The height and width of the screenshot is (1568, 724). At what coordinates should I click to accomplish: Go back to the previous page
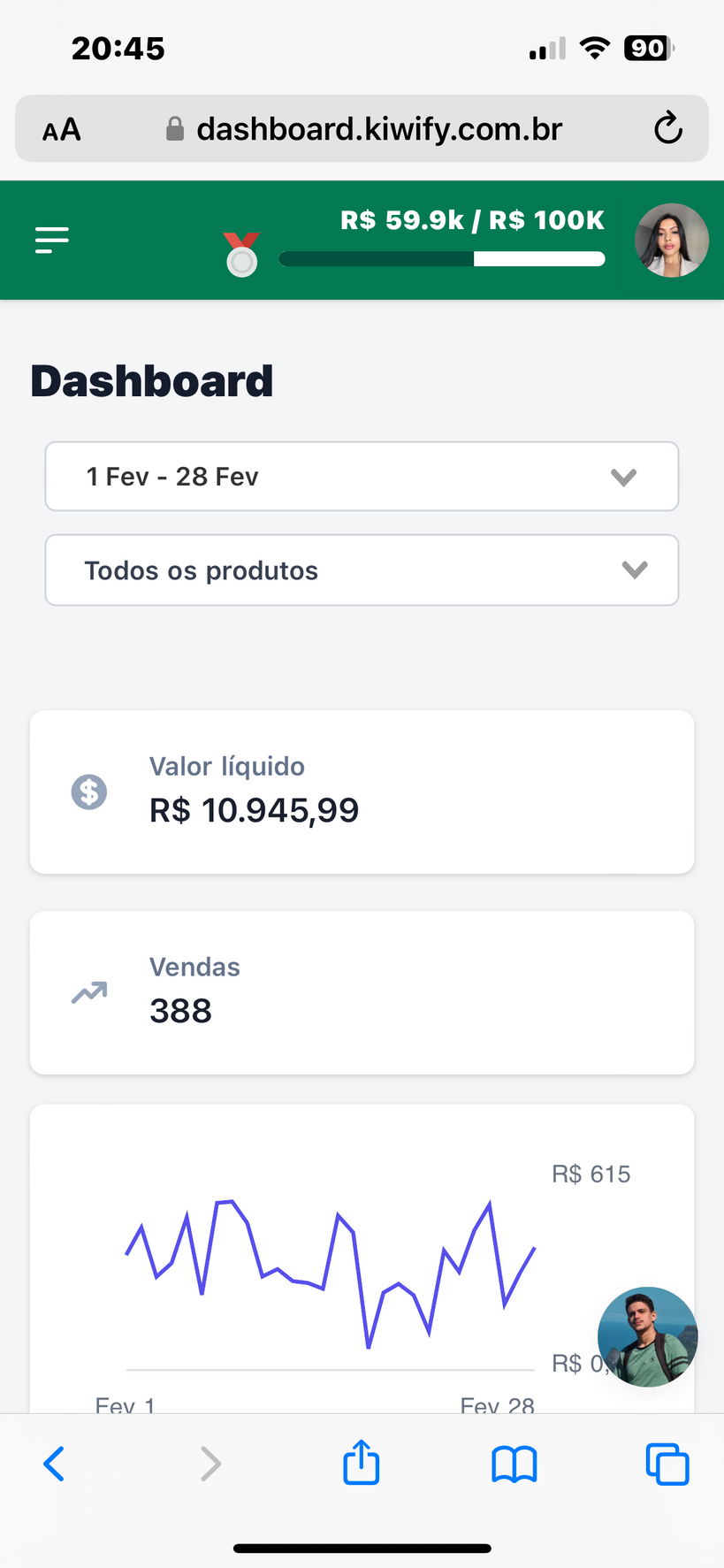click(x=54, y=1464)
